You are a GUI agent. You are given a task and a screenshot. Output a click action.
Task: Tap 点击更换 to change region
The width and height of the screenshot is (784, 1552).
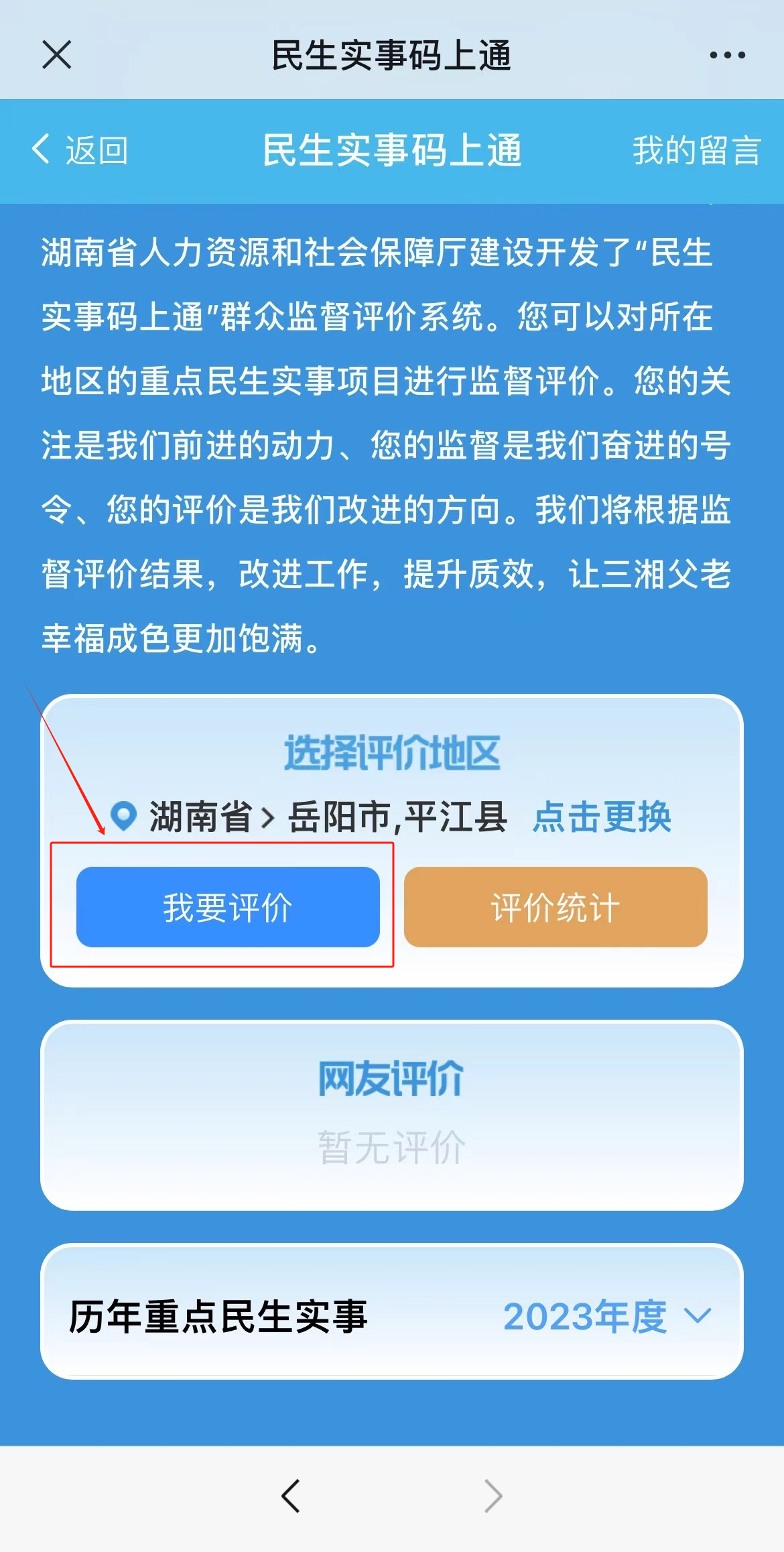point(601,817)
